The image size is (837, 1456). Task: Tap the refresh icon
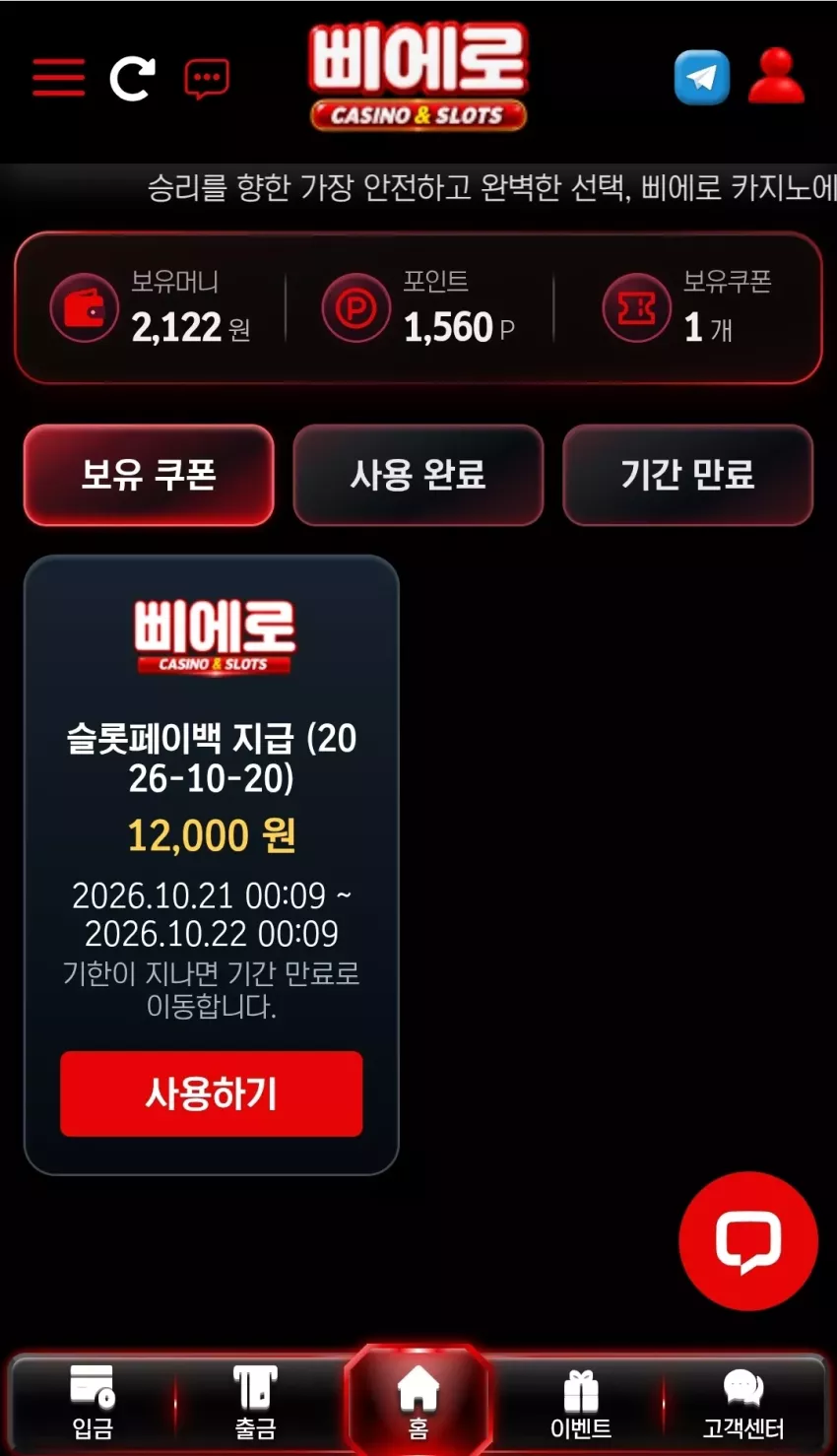point(132,79)
